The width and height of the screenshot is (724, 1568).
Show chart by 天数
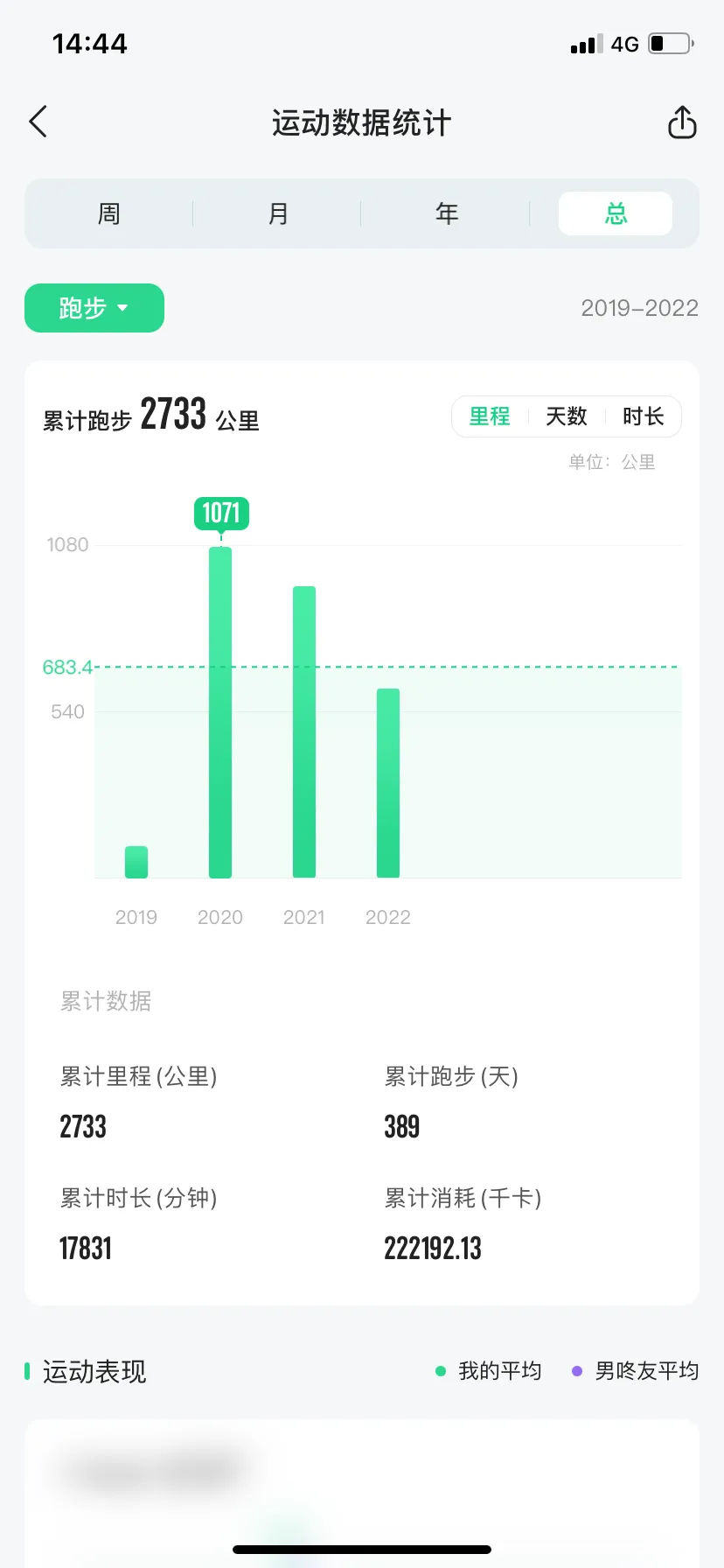click(x=567, y=416)
